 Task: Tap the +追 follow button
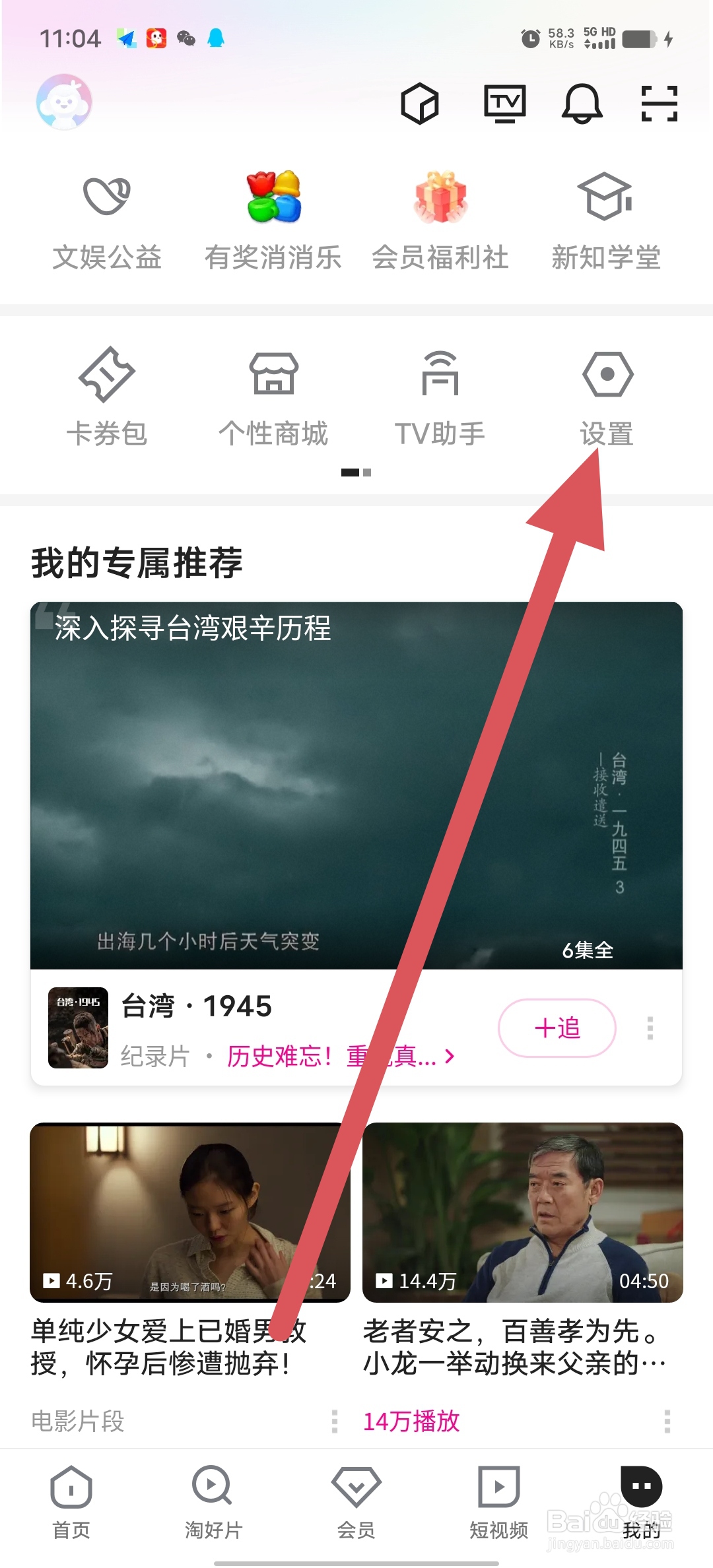pyautogui.click(x=557, y=1028)
